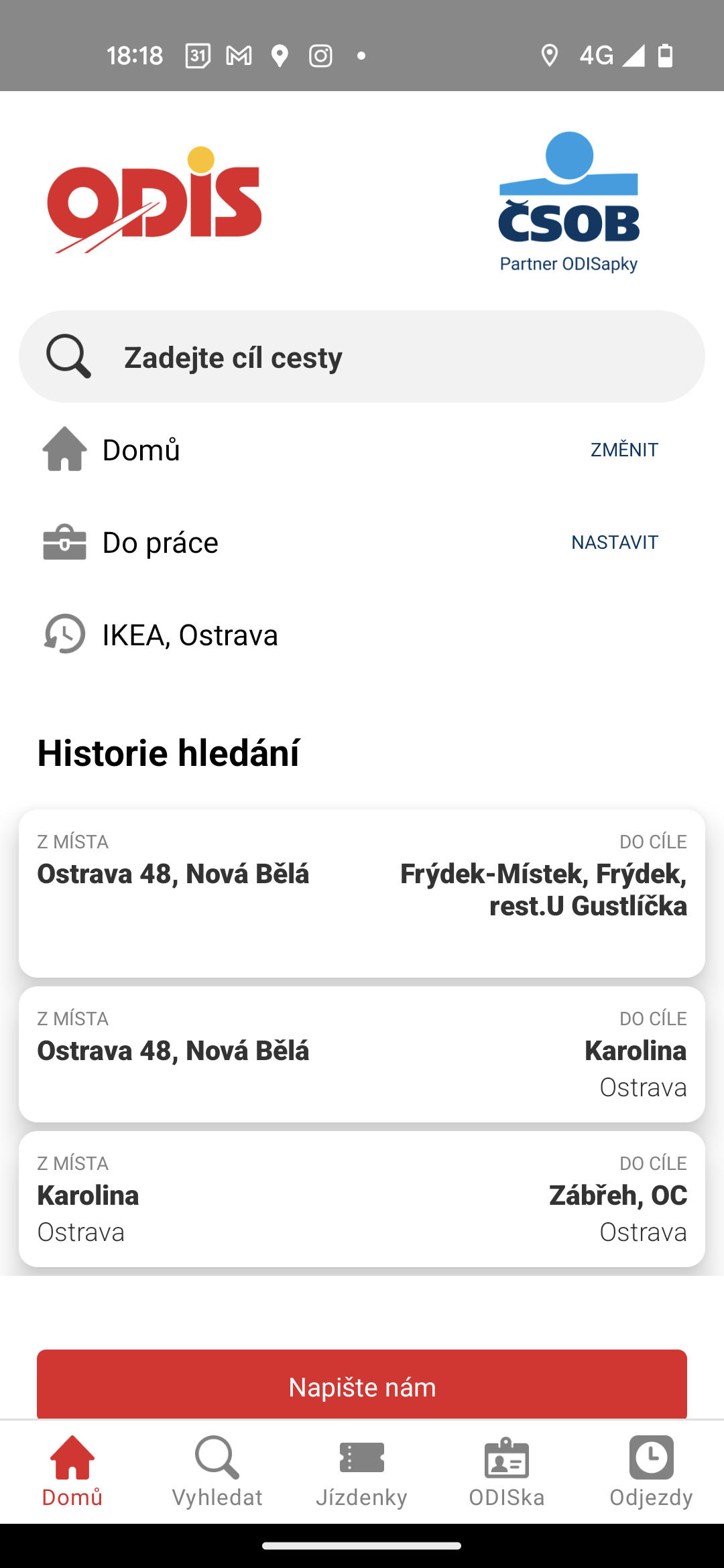Switch to the Odjezdy tab
This screenshot has height=1568, width=724.
point(652,1472)
